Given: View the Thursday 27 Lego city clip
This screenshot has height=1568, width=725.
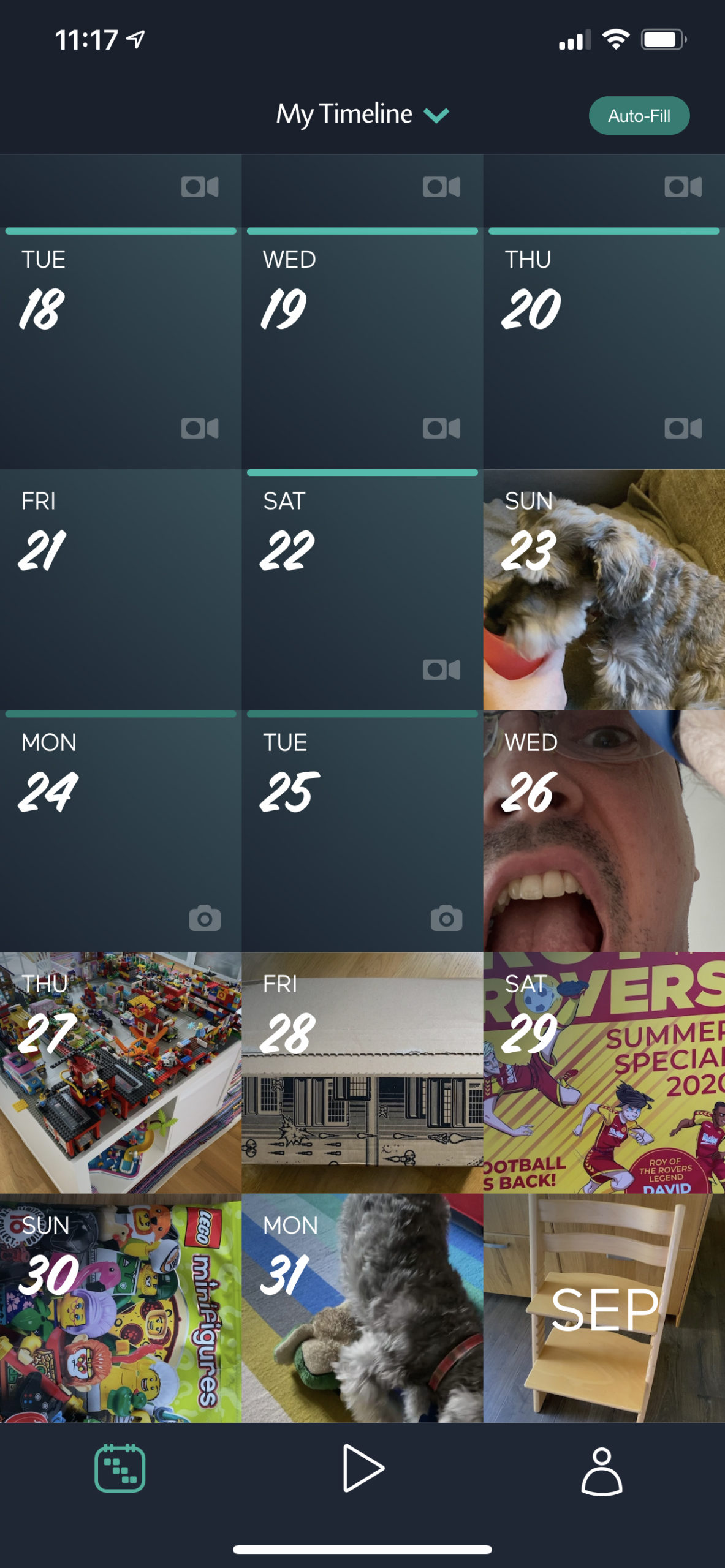Looking at the screenshot, I should 121,1072.
